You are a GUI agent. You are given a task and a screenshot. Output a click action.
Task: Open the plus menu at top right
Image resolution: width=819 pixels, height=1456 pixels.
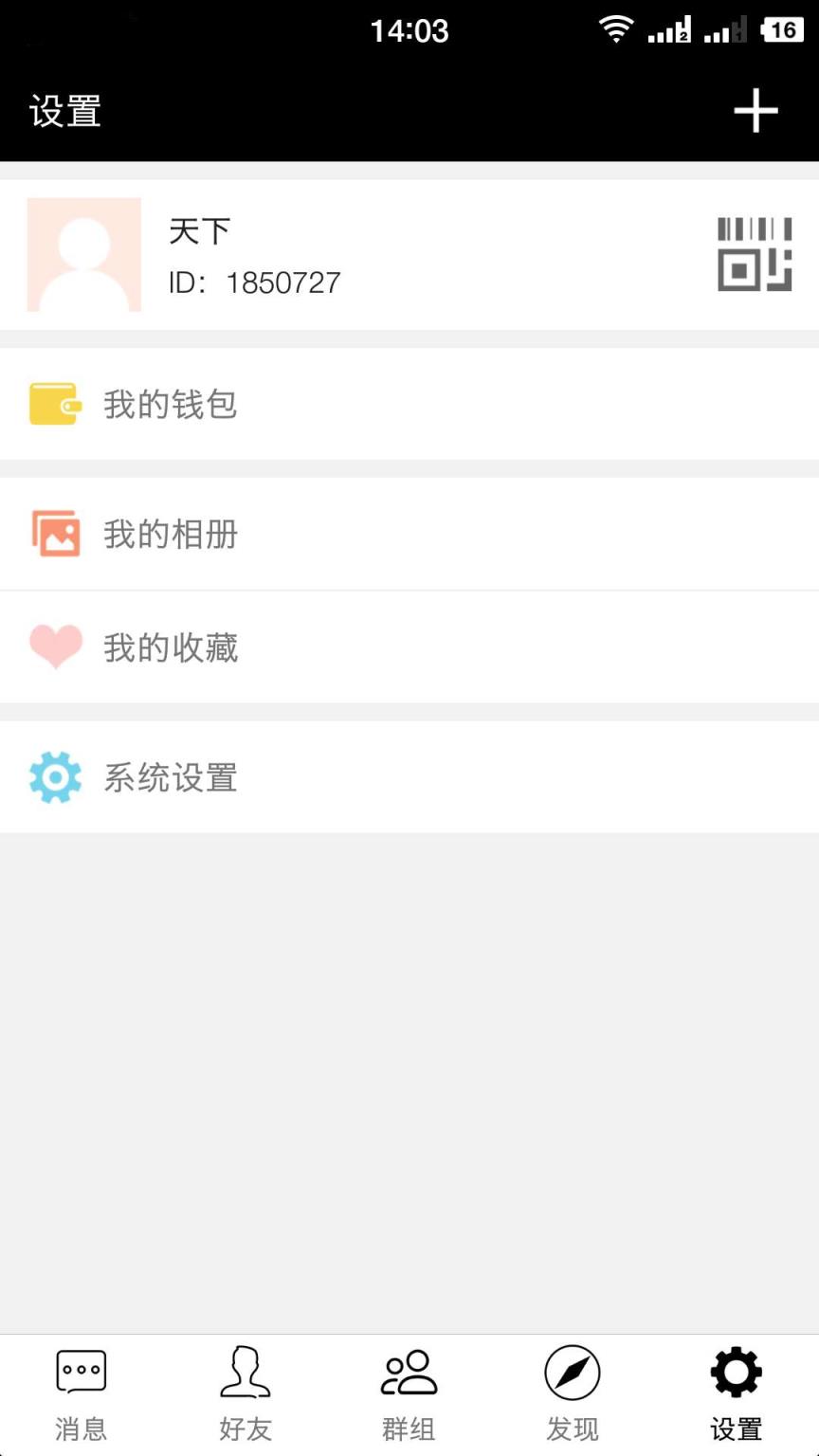755,110
